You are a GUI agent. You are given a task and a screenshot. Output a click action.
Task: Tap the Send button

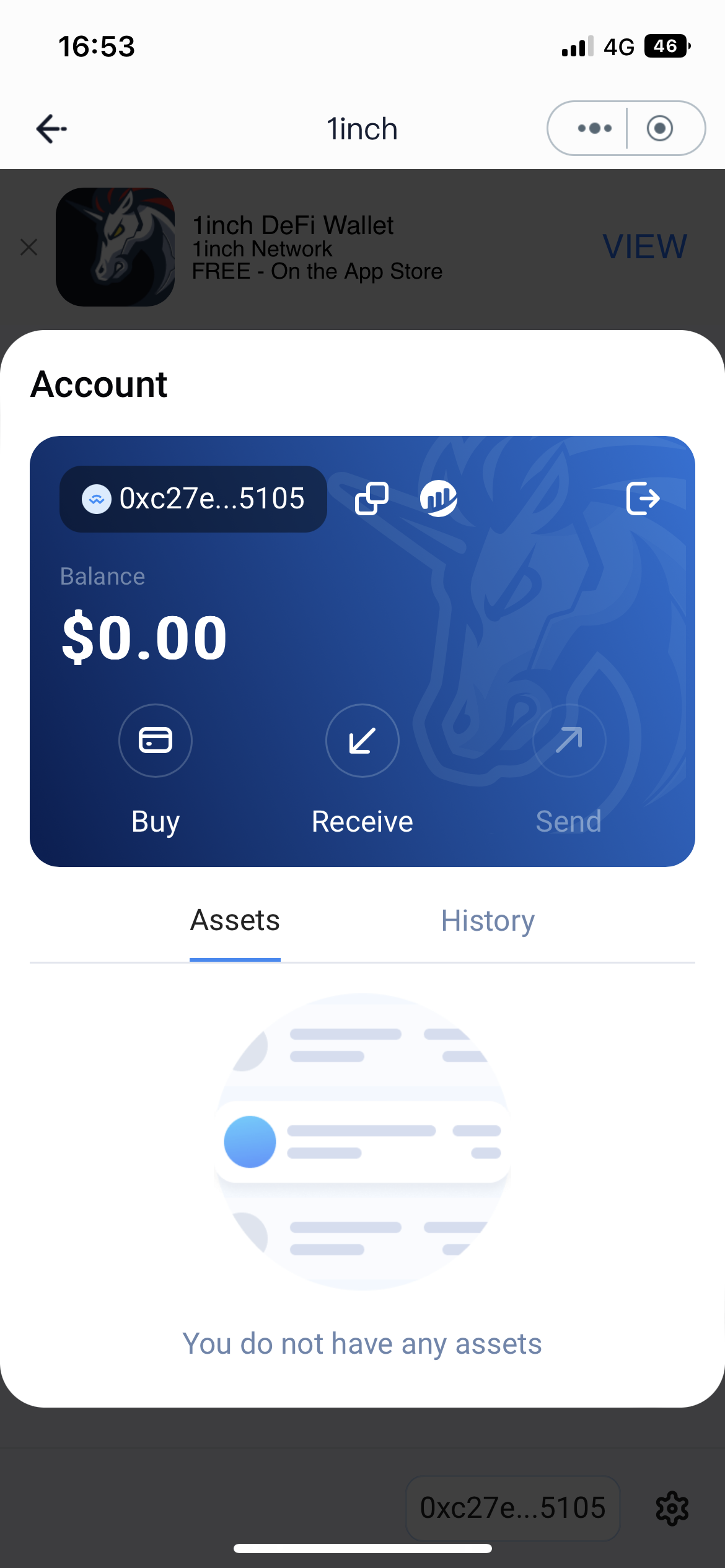tap(569, 771)
